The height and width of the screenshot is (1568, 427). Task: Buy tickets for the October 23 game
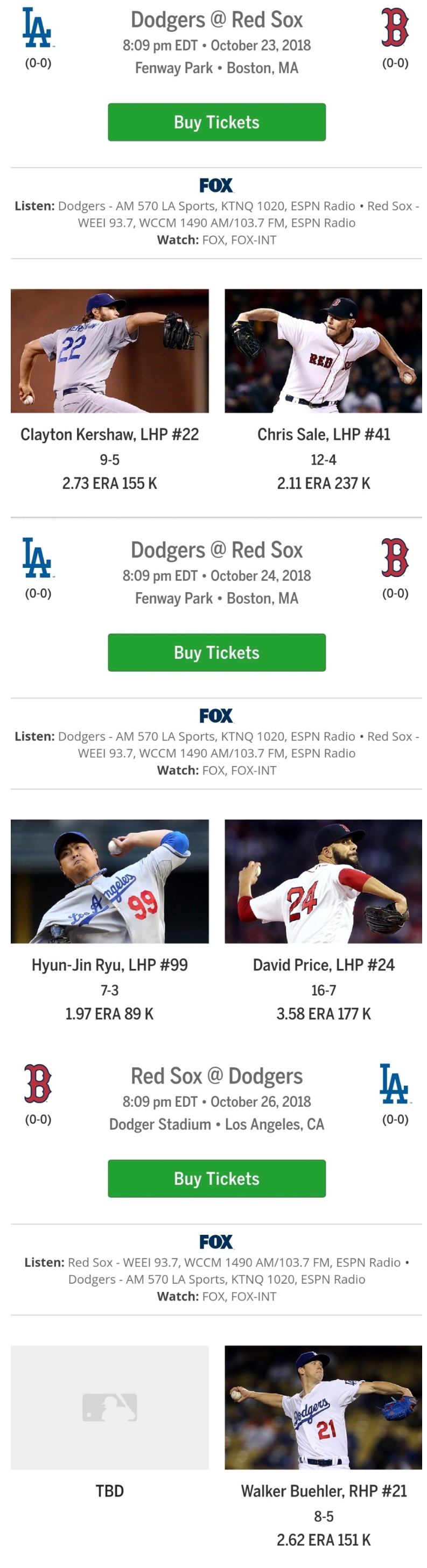(x=216, y=122)
